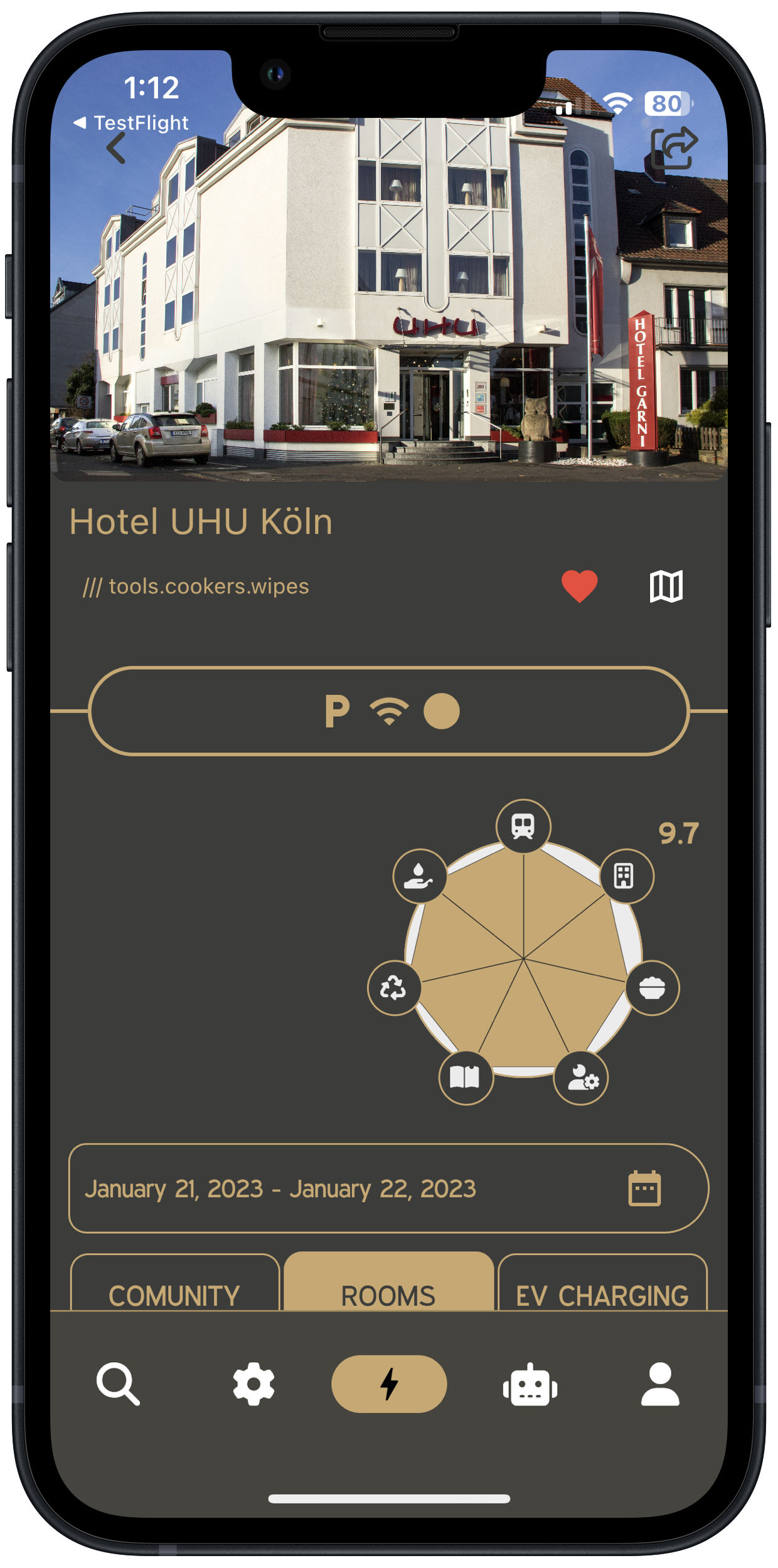The image size is (778, 1568).
Task: Share this hotel listing
Action: coord(673,148)
